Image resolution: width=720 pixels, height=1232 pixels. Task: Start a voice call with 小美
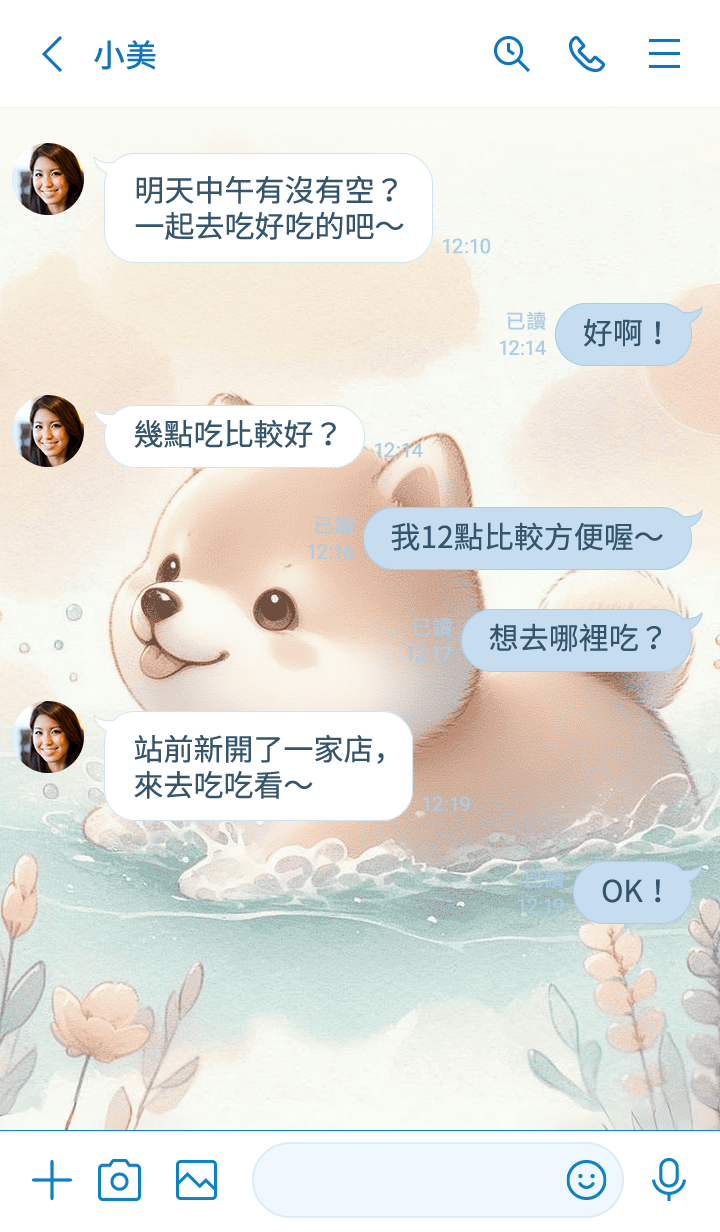click(x=587, y=54)
